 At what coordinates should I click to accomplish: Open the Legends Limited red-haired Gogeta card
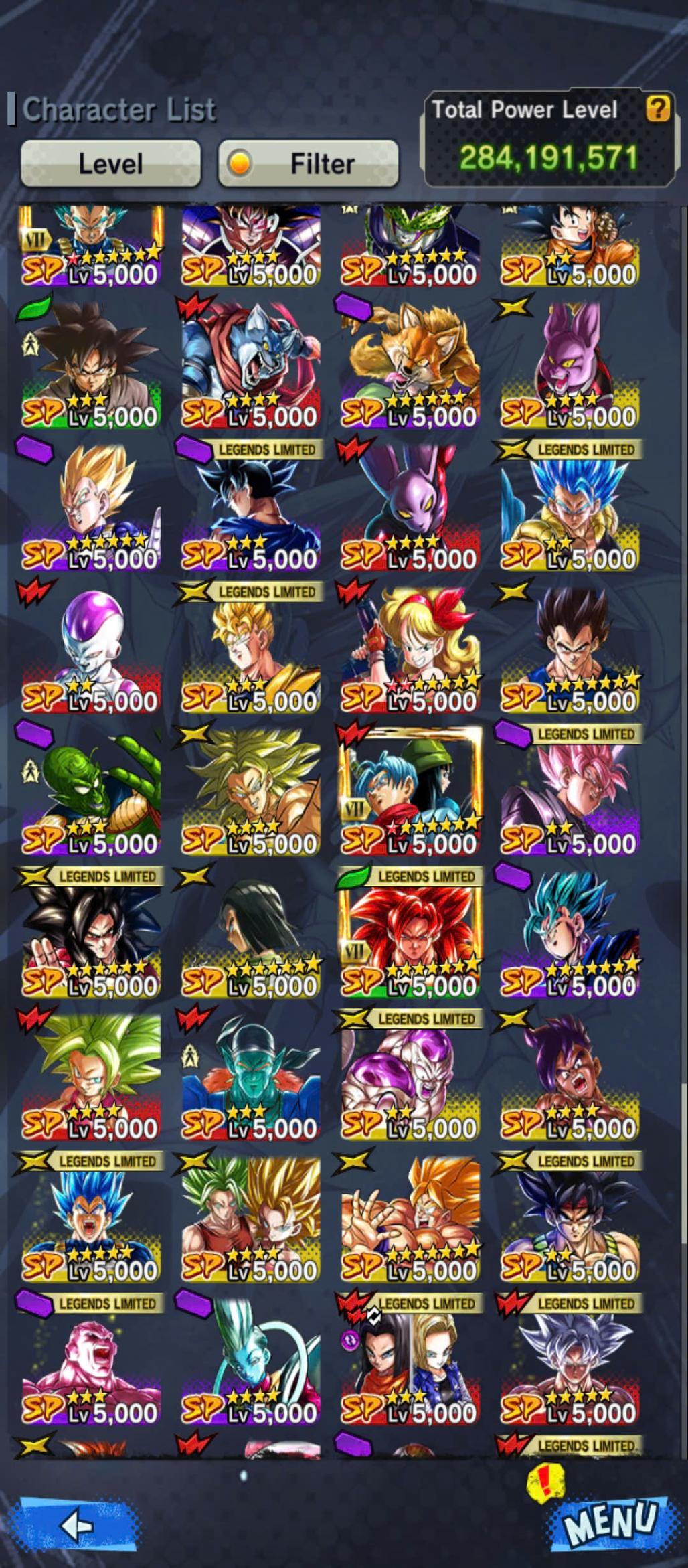410,936
